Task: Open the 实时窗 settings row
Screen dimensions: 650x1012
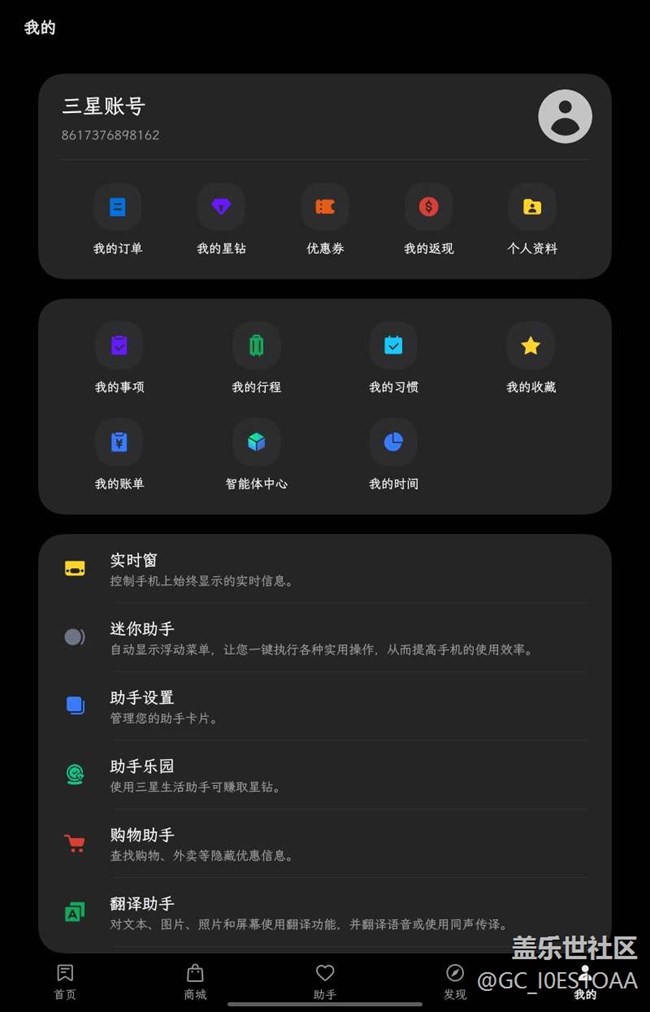Action: tap(325, 569)
